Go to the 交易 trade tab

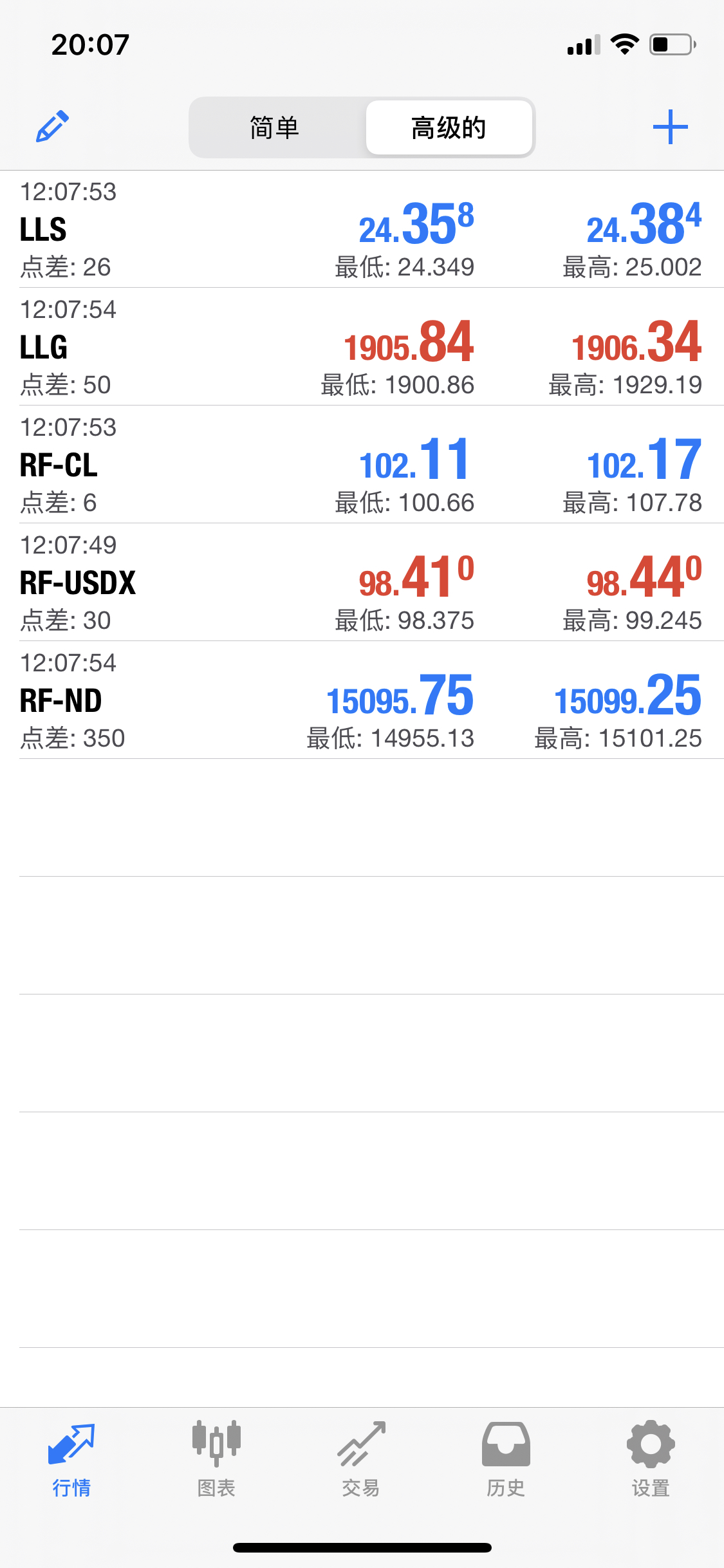point(361,1459)
